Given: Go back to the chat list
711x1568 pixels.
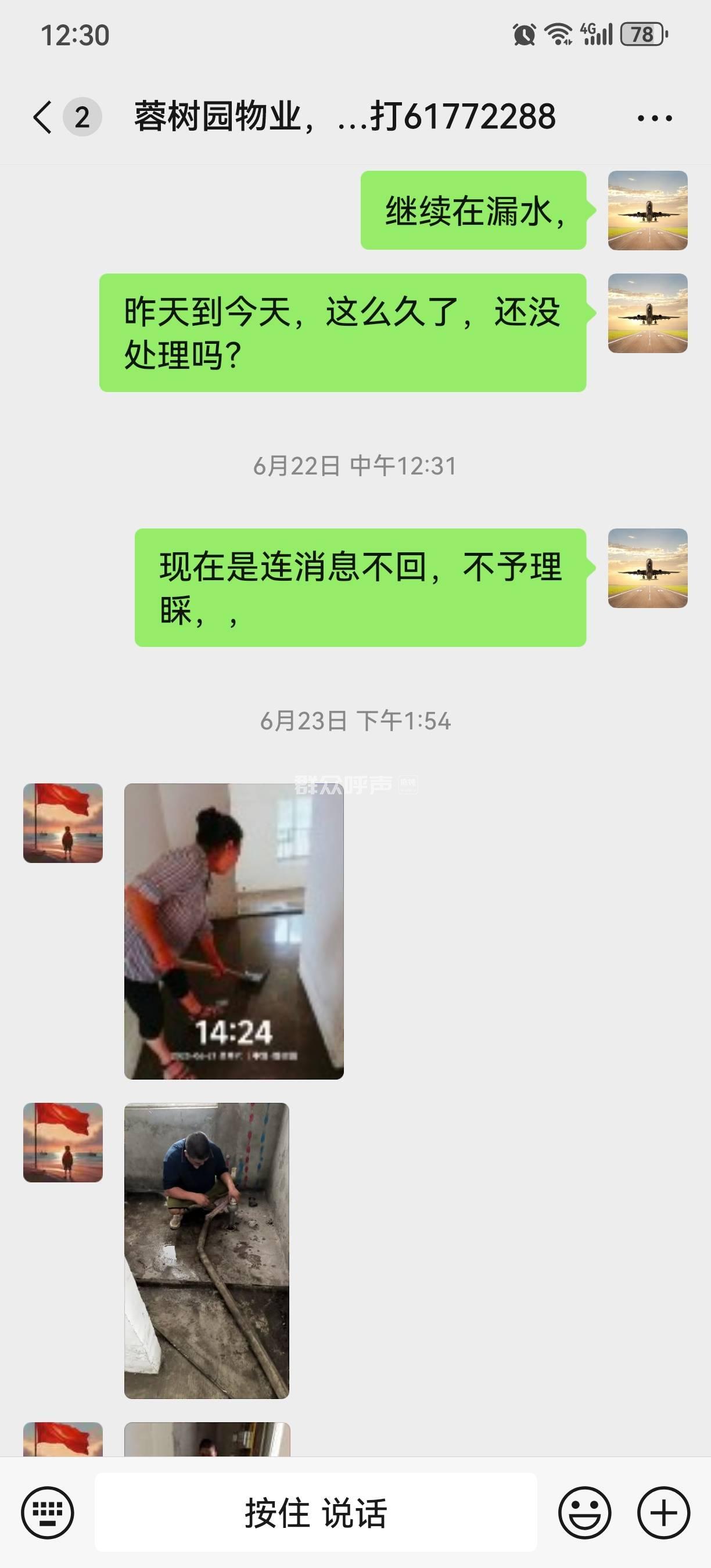Looking at the screenshot, I should point(42,117).
